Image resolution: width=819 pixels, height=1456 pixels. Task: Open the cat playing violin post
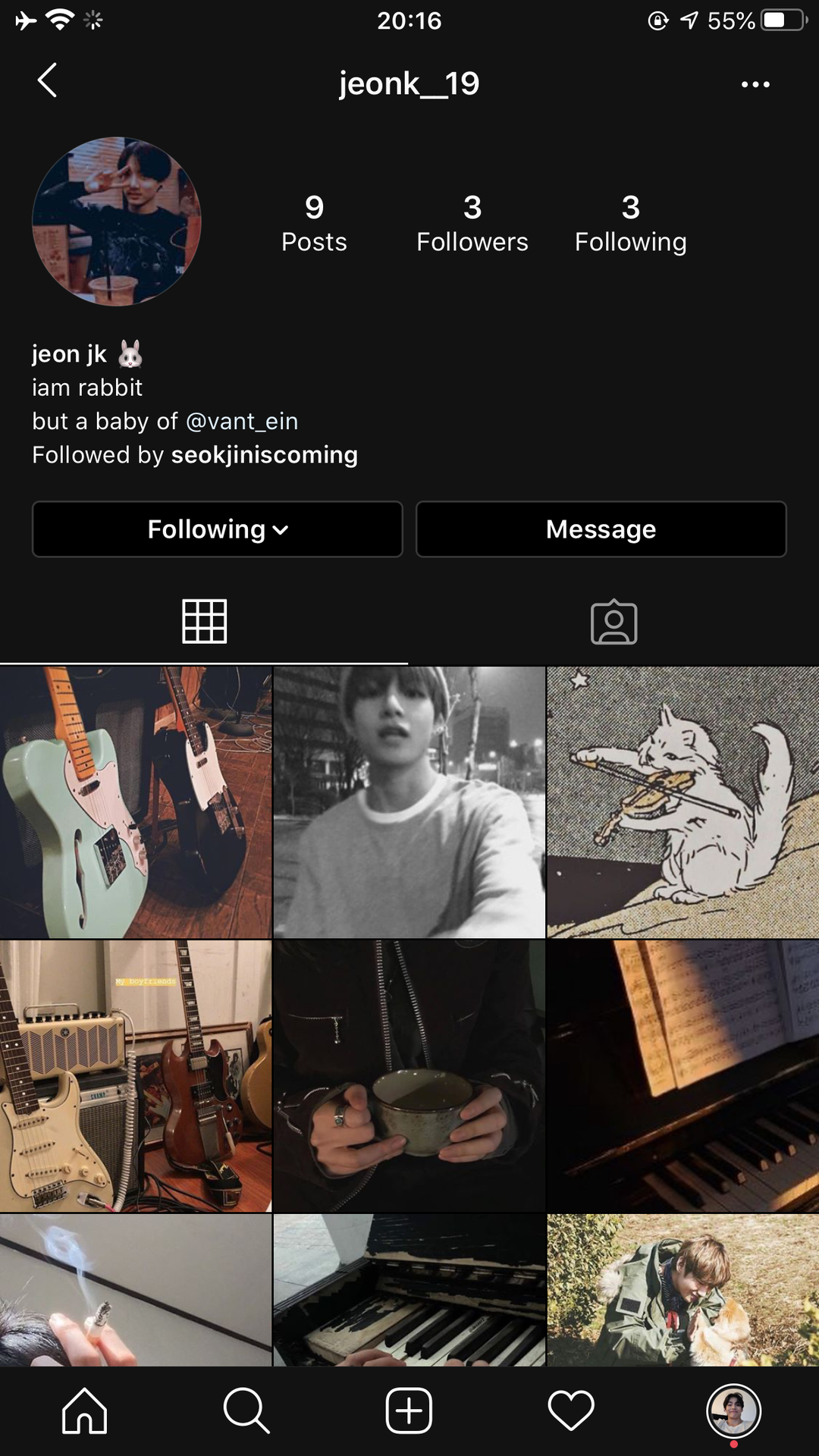[682, 802]
